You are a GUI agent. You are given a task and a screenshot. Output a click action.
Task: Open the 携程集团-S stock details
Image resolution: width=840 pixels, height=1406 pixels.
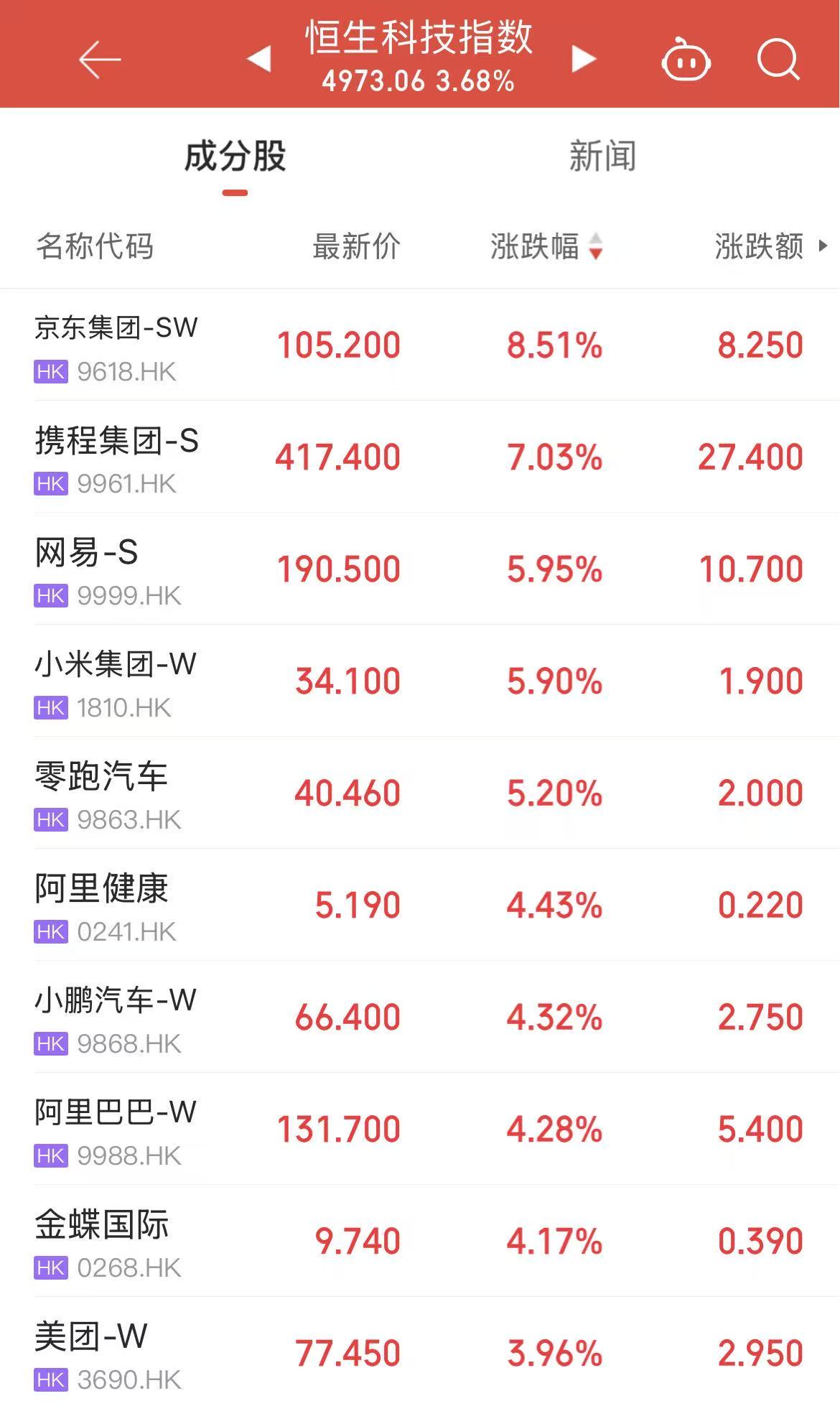click(x=420, y=457)
